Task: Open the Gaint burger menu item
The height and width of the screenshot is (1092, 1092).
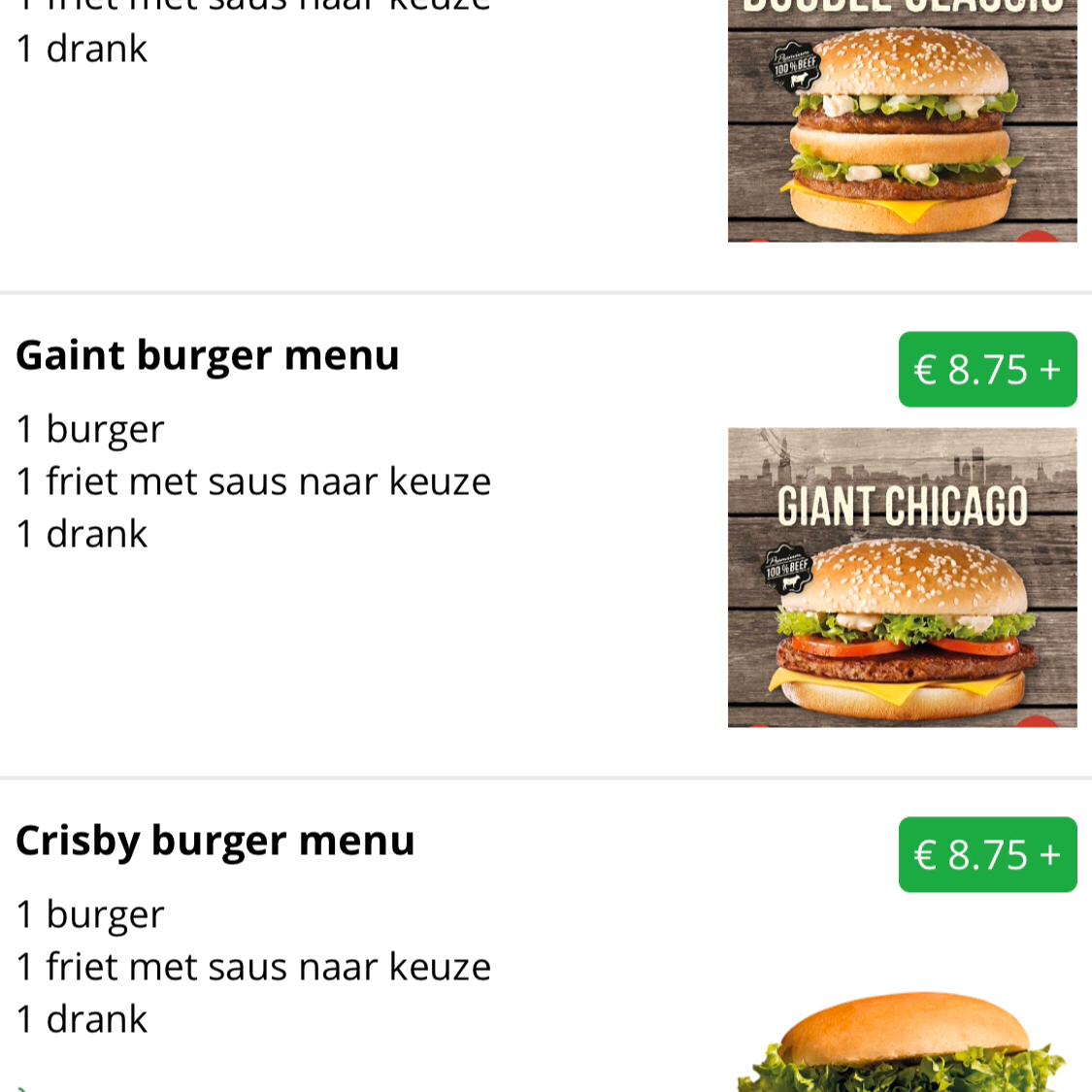Action: tap(208, 355)
